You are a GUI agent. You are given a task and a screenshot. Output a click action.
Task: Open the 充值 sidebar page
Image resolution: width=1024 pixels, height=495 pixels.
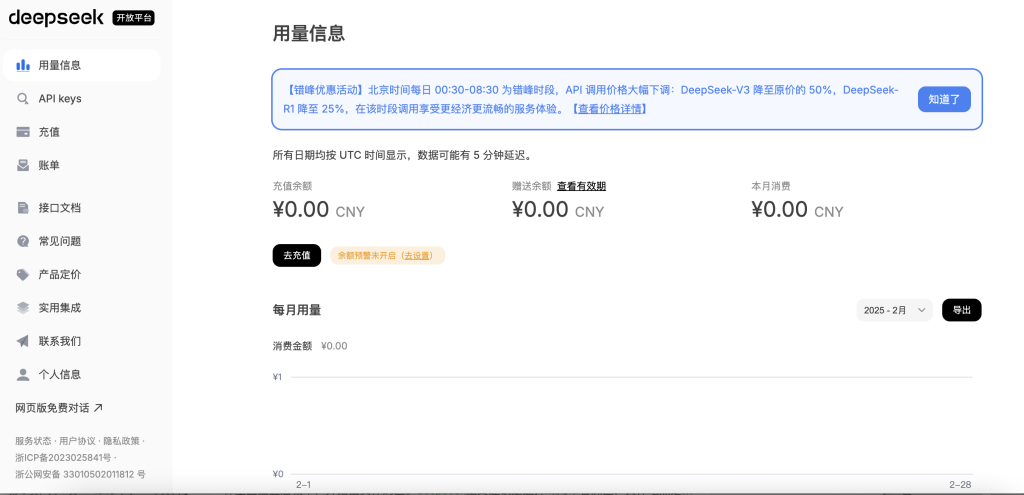[49, 132]
